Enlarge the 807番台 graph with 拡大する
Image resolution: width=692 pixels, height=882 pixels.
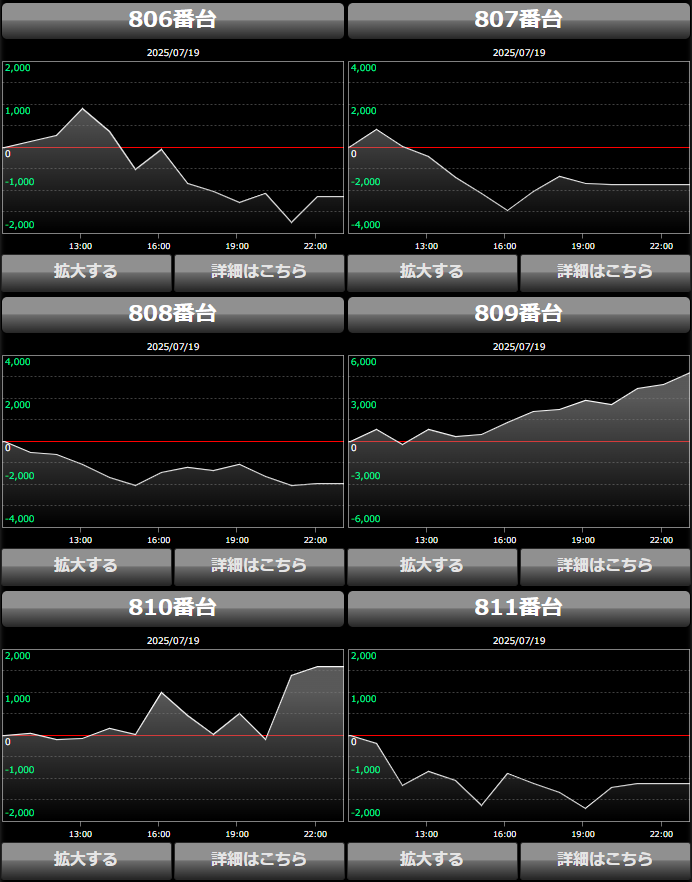click(x=432, y=272)
